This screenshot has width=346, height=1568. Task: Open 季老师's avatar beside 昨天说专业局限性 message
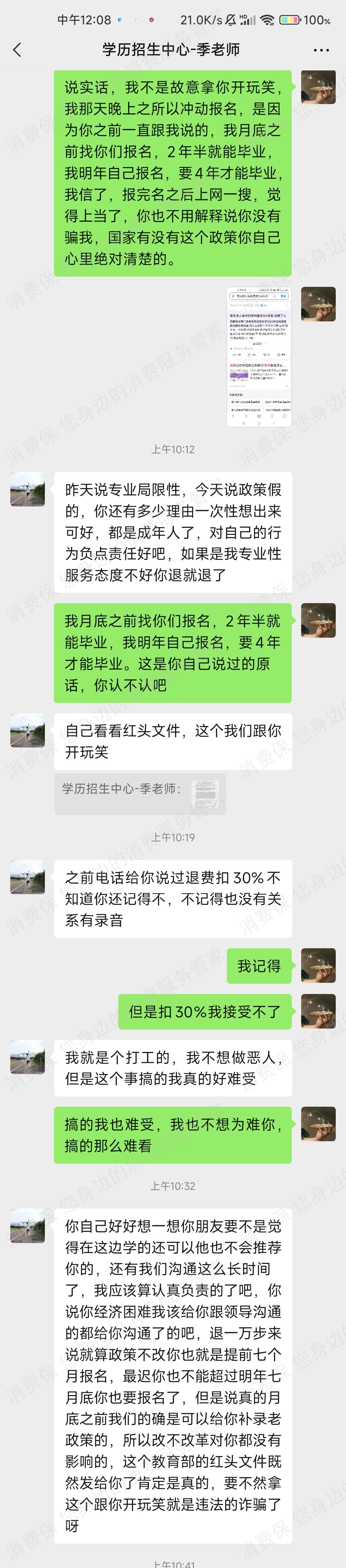(28, 489)
